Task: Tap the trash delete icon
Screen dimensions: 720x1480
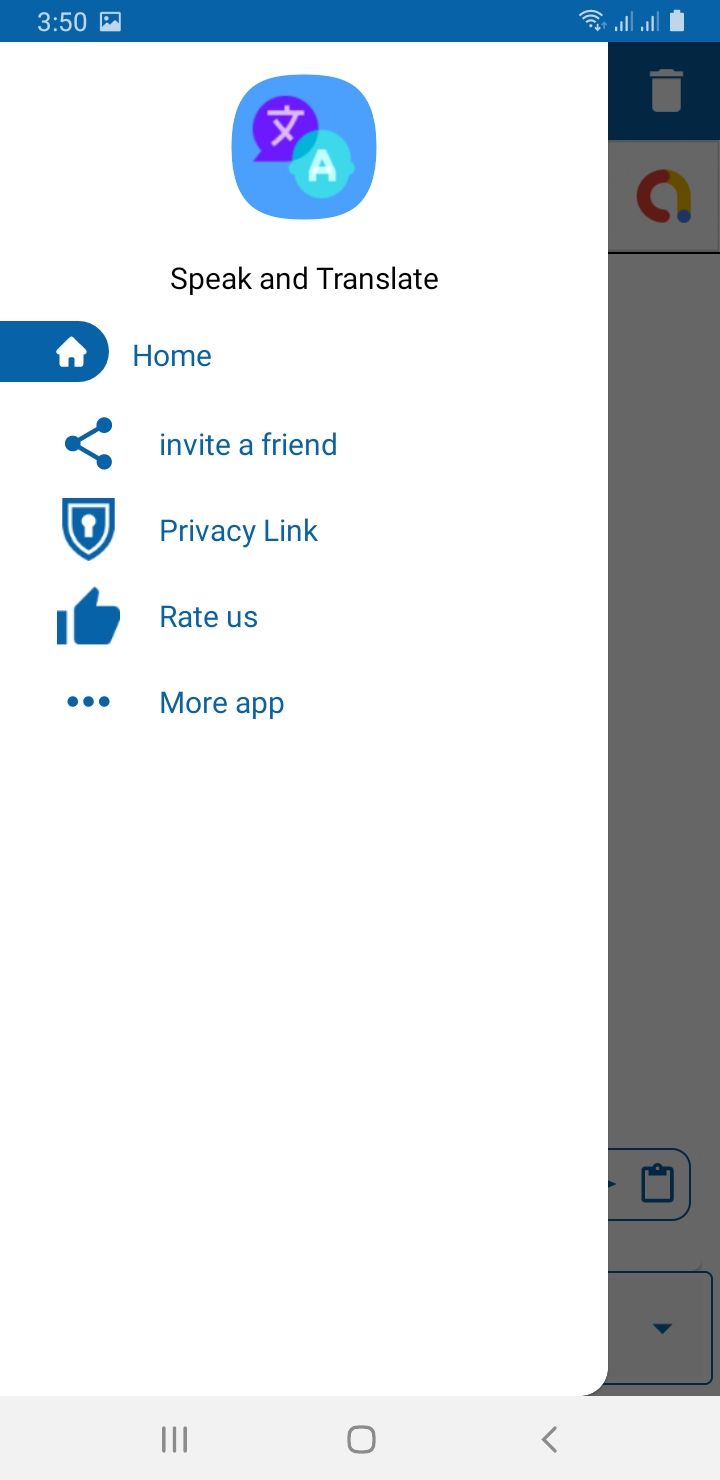Action: [666, 90]
